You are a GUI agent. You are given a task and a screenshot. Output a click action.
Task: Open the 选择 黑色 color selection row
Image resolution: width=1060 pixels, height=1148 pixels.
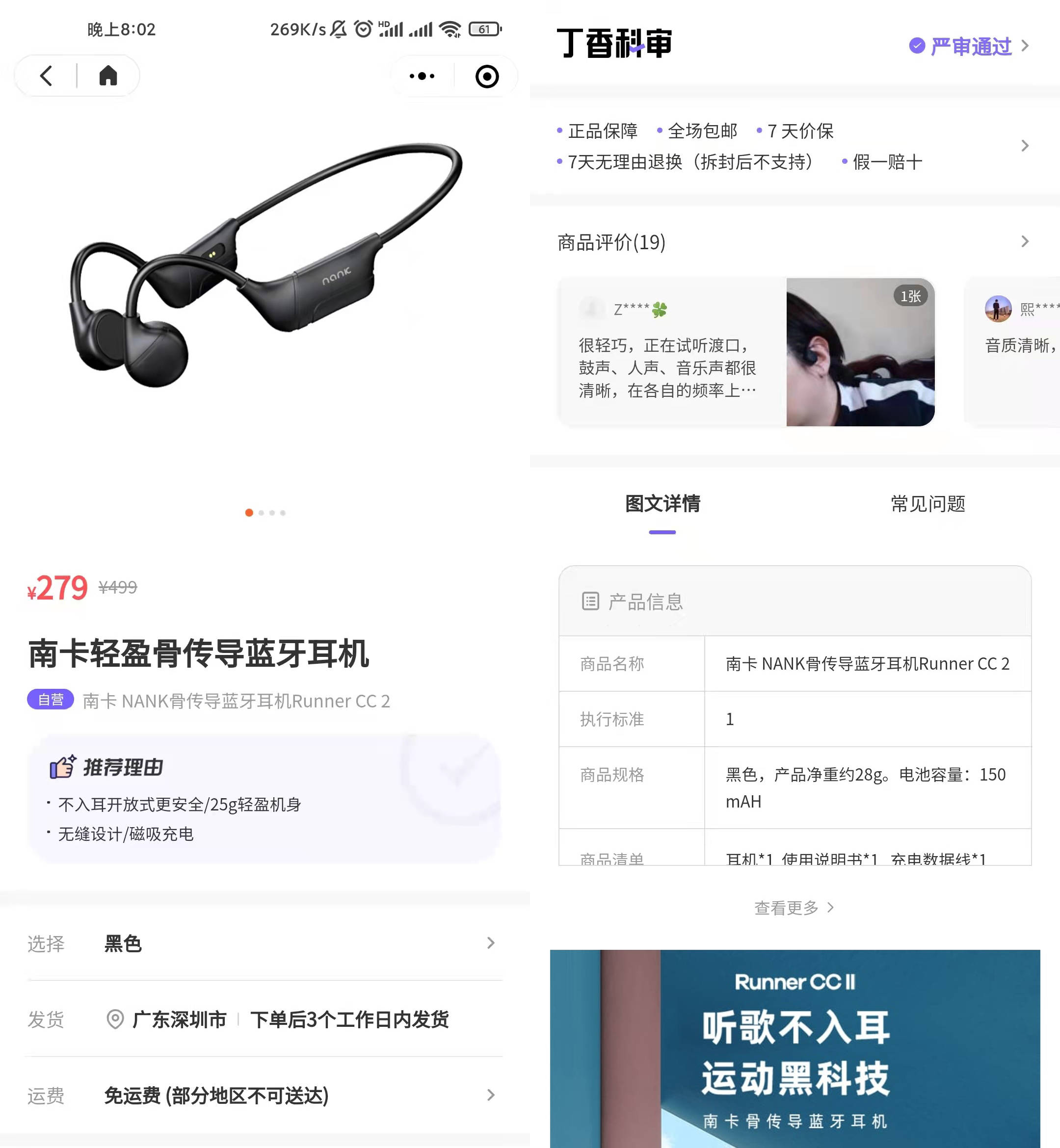tap(264, 943)
